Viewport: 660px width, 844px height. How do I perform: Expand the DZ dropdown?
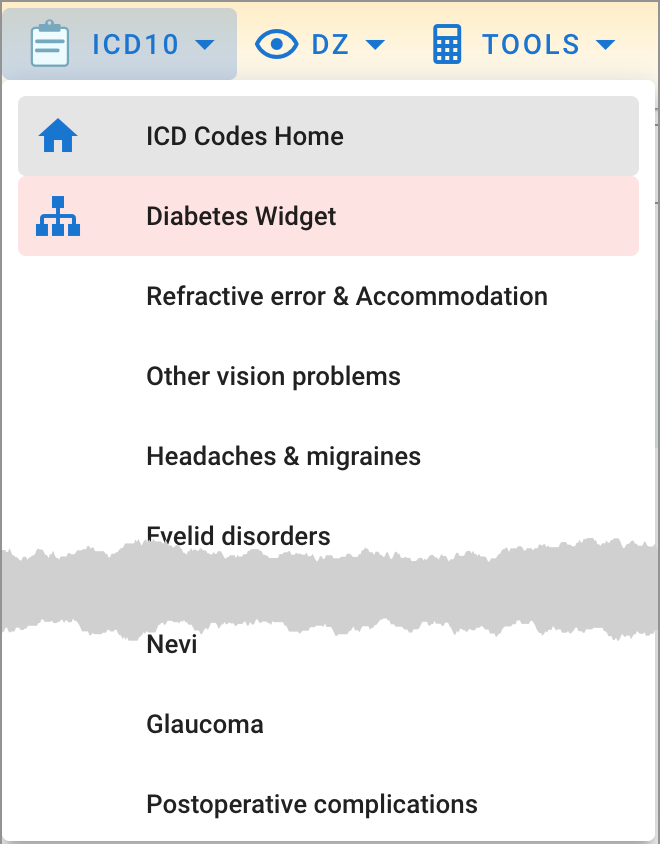(320, 45)
